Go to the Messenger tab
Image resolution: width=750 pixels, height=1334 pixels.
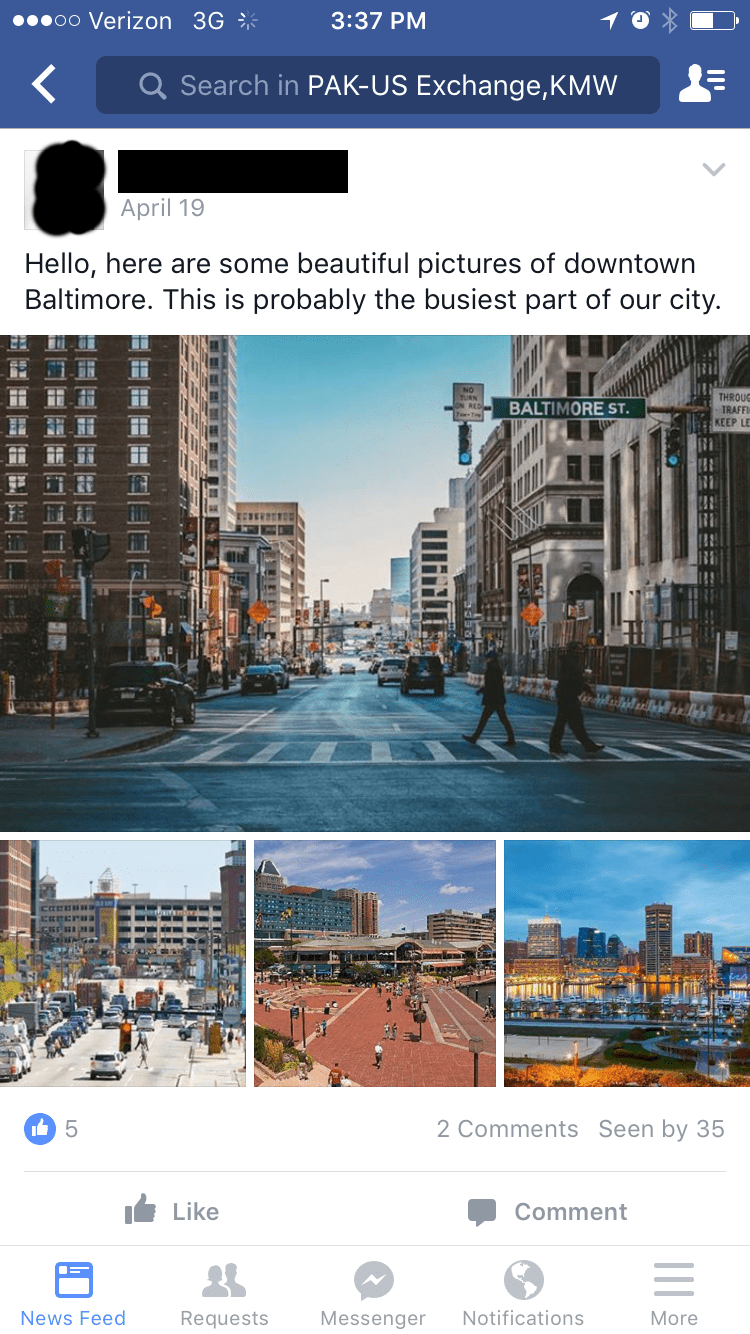pyautogui.click(x=374, y=1294)
